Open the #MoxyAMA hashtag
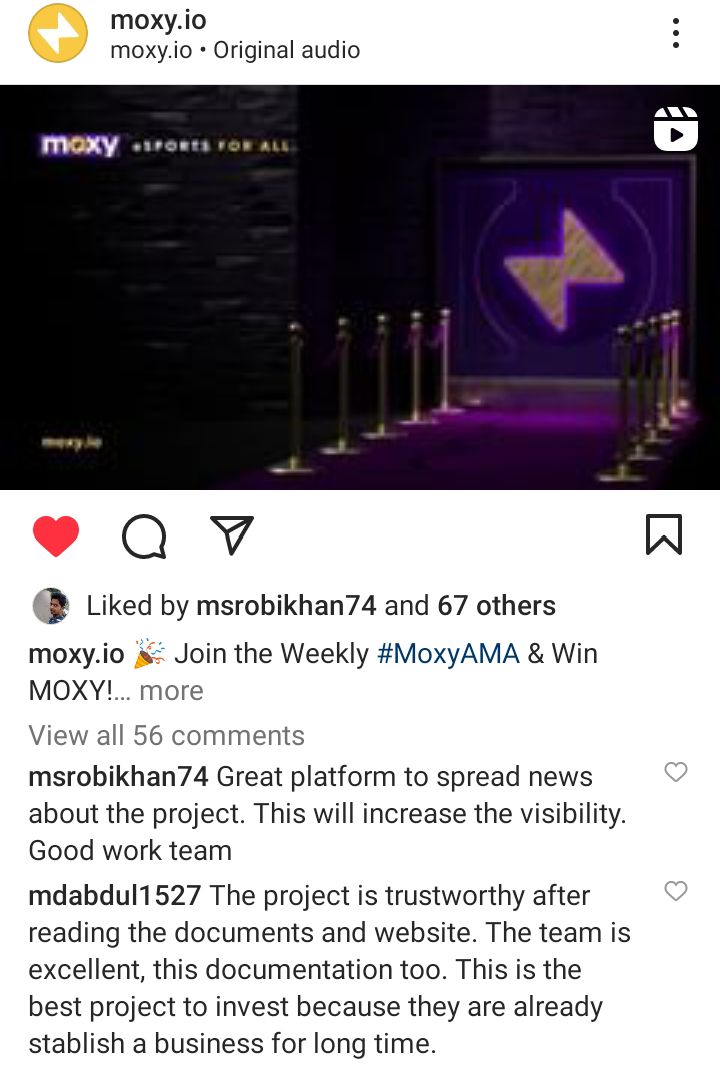The width and height of the screenshot is (720, 1074). [x=448, y=654]
